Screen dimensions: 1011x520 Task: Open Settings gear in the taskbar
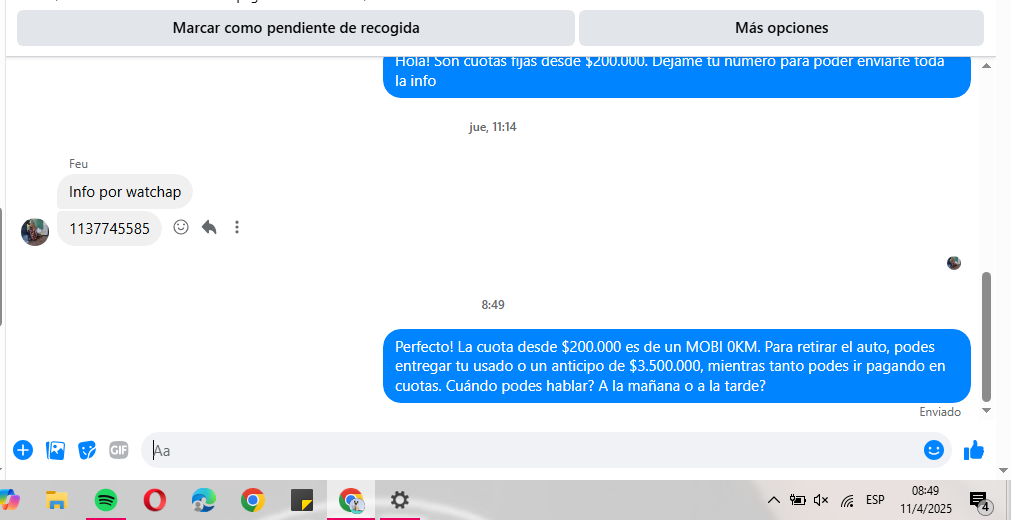point(399,500)
